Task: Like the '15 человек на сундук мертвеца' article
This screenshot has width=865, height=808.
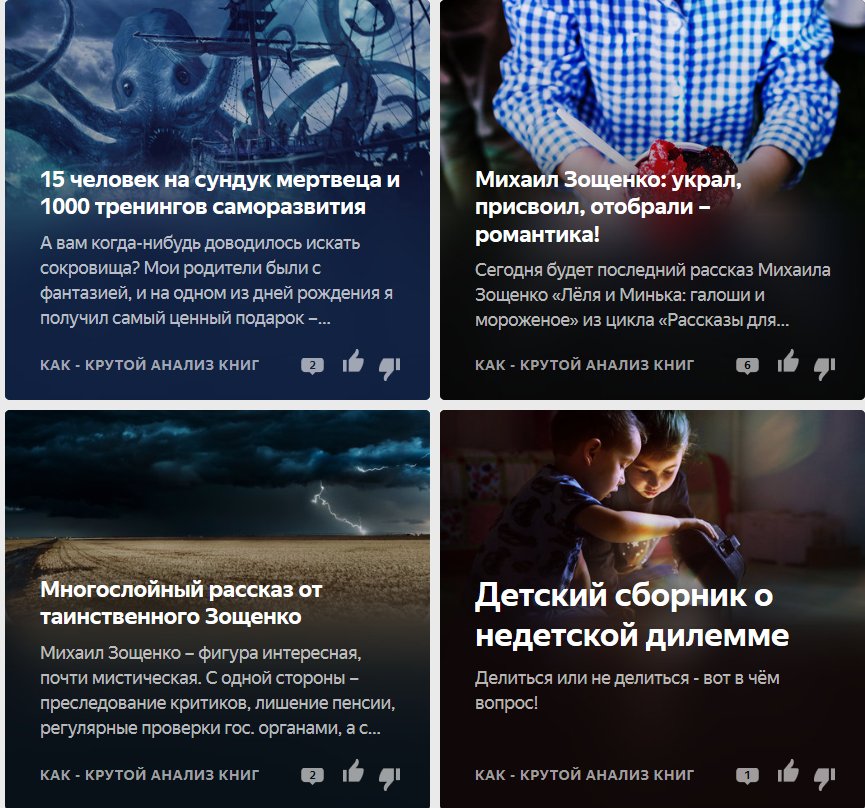Action: 353,363
